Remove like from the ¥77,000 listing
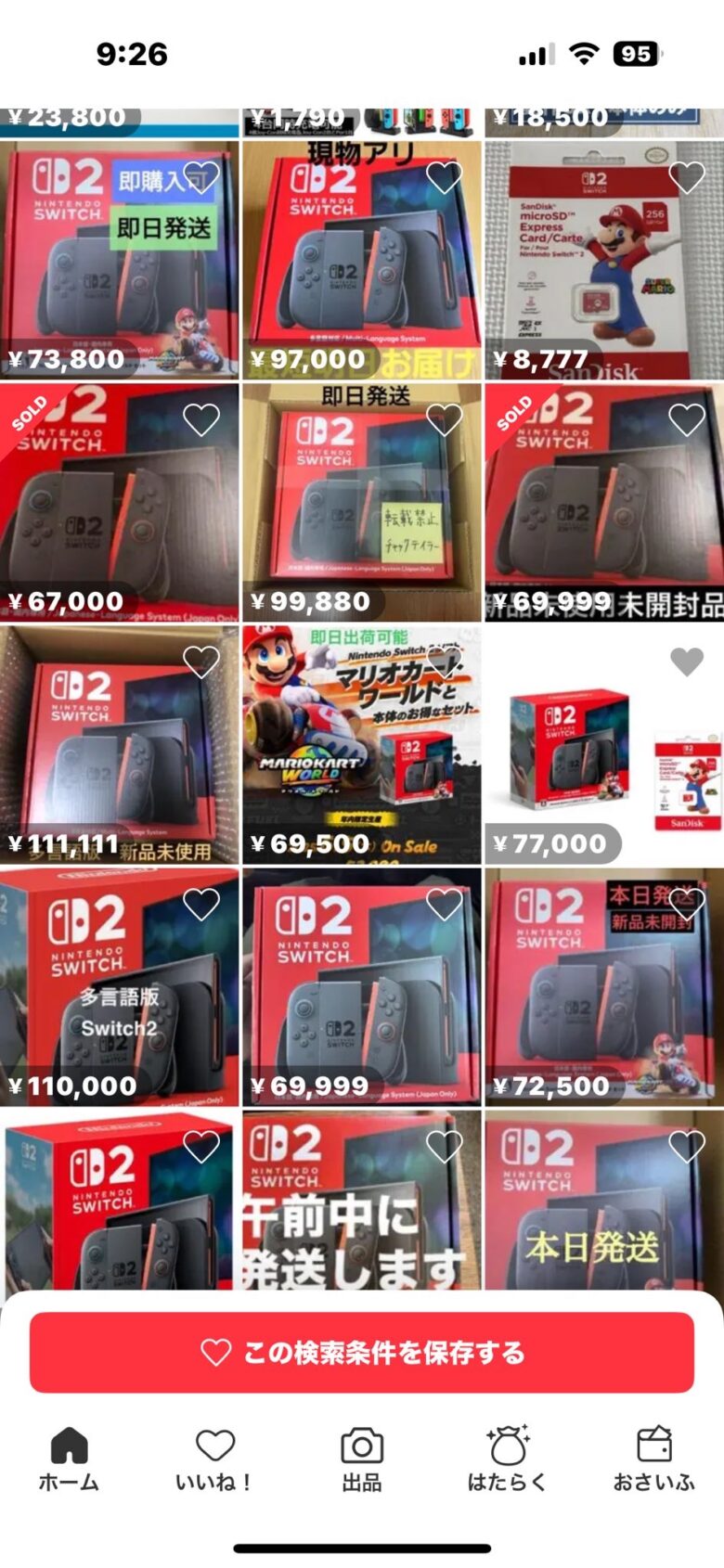The image size is (724, 1568). tap(687, 662)
